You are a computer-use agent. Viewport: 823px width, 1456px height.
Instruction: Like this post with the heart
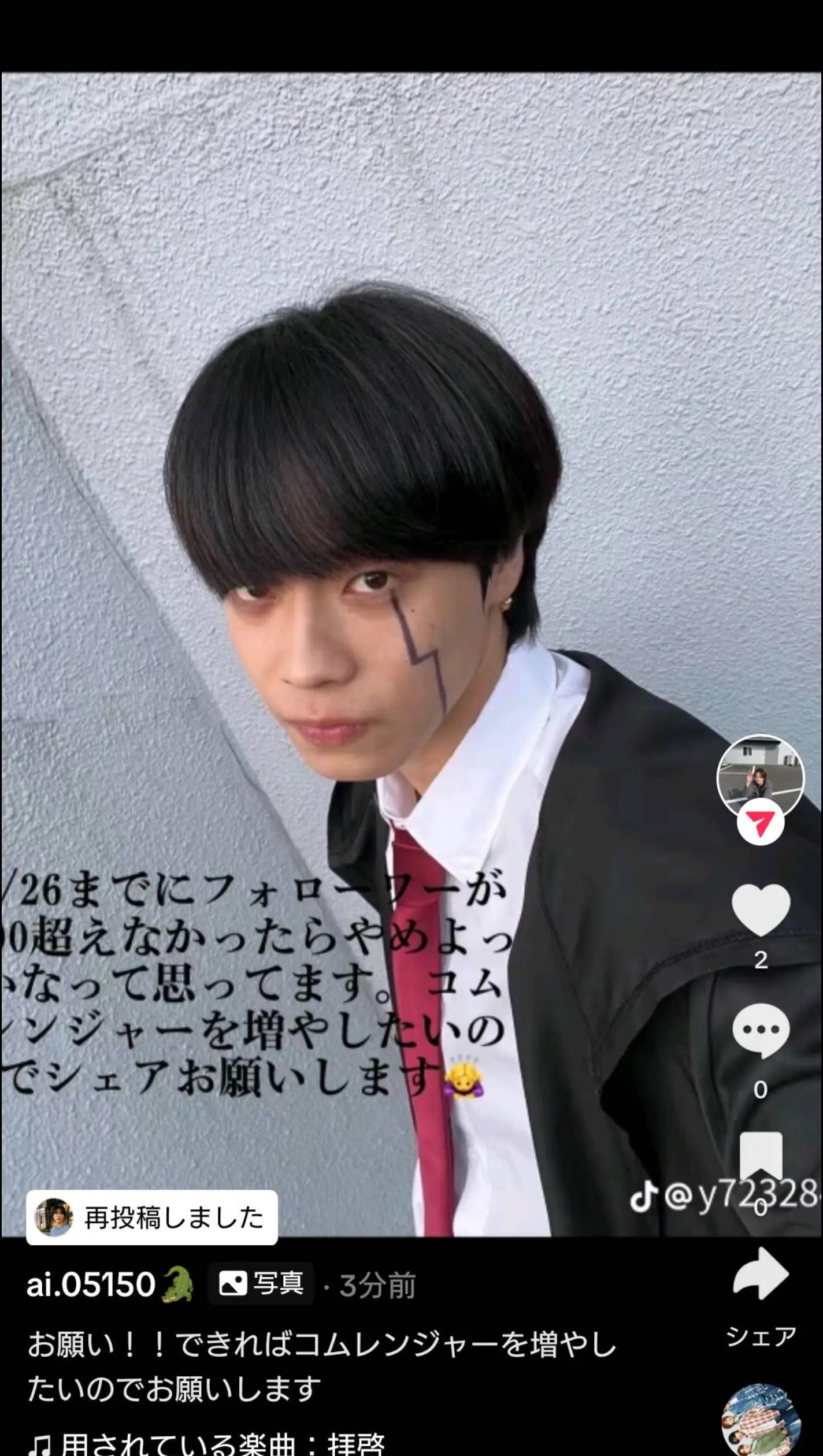pos(761,911)
